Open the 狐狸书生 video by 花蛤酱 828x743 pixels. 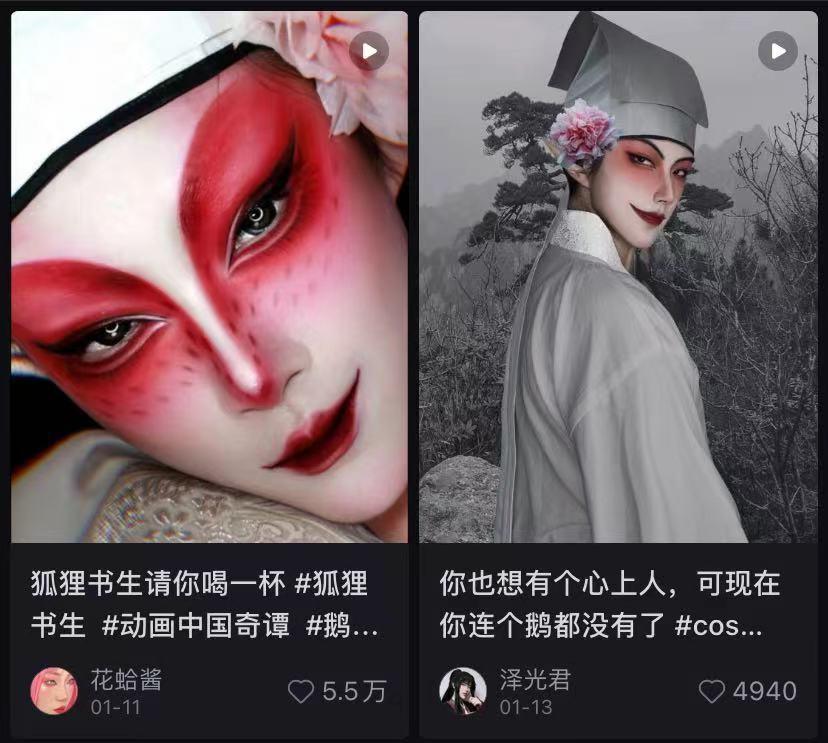(x=210, y=277)
